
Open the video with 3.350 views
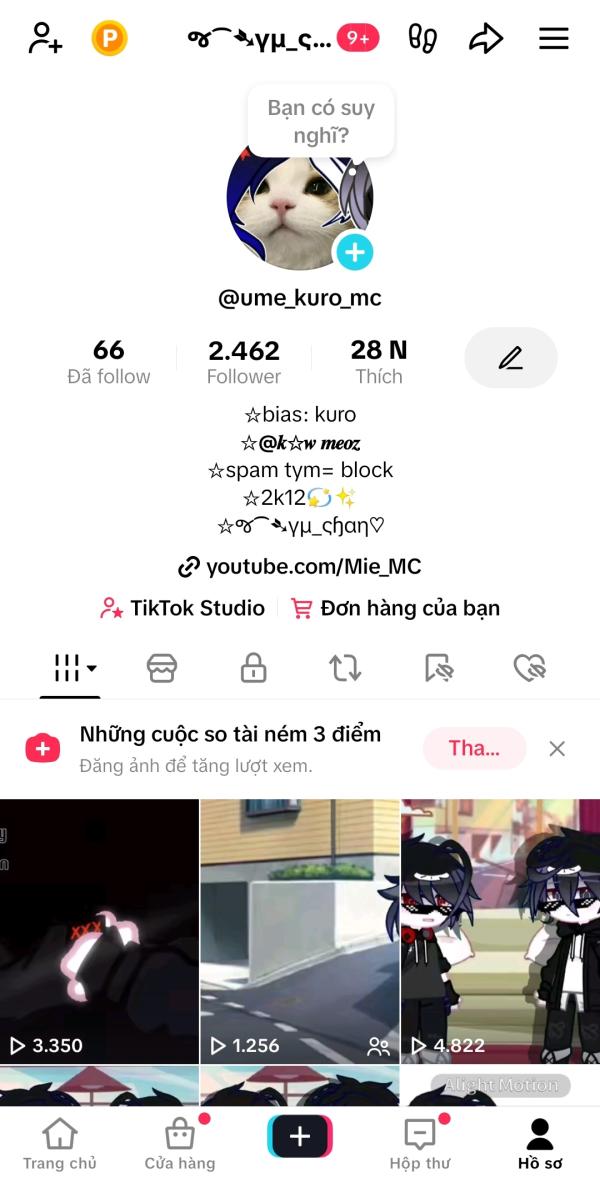click(x=99, y=930)
